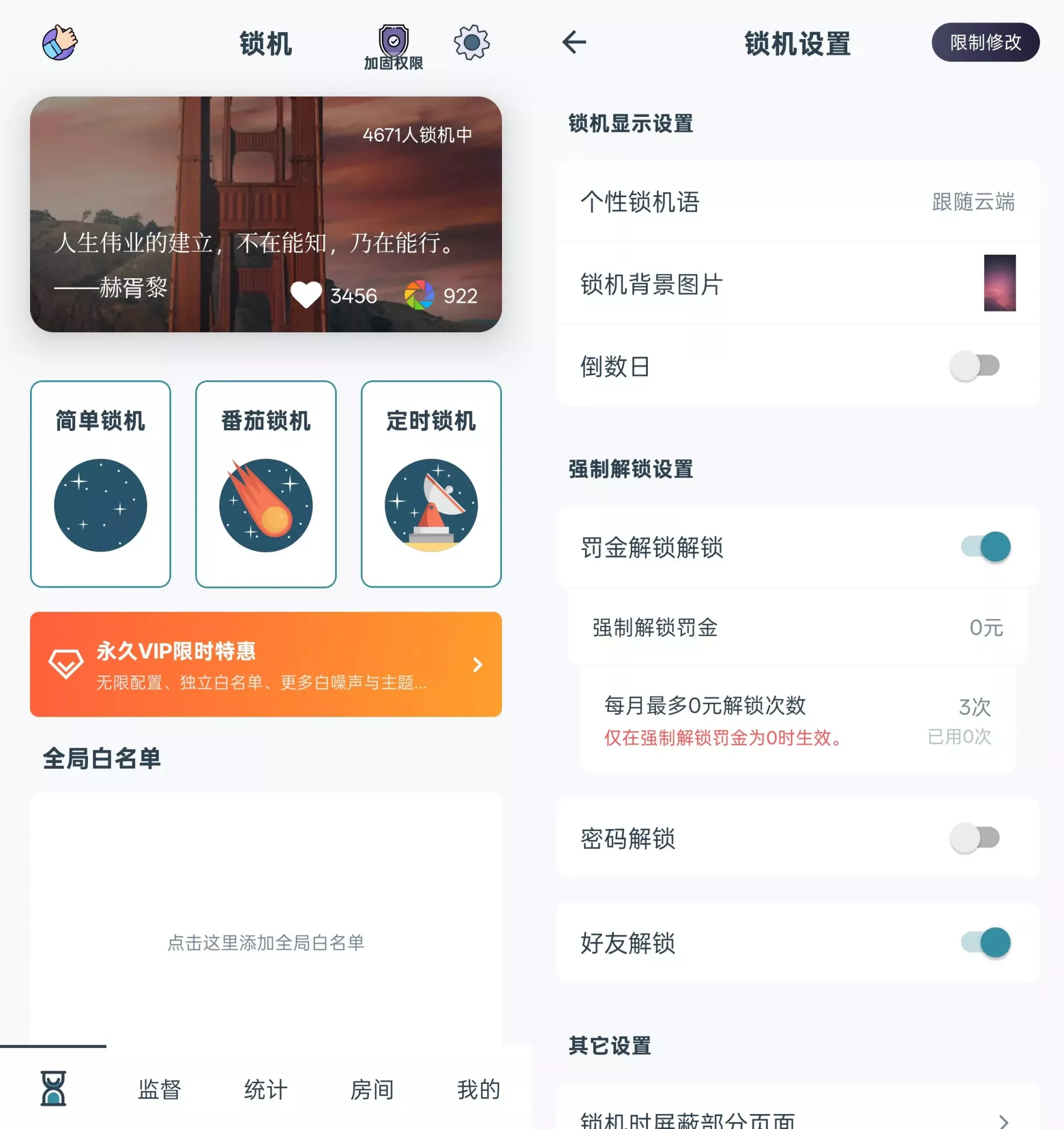Switch to the 我的 tab
The image size is (1064, 1129).
(x=478, y=1089)
